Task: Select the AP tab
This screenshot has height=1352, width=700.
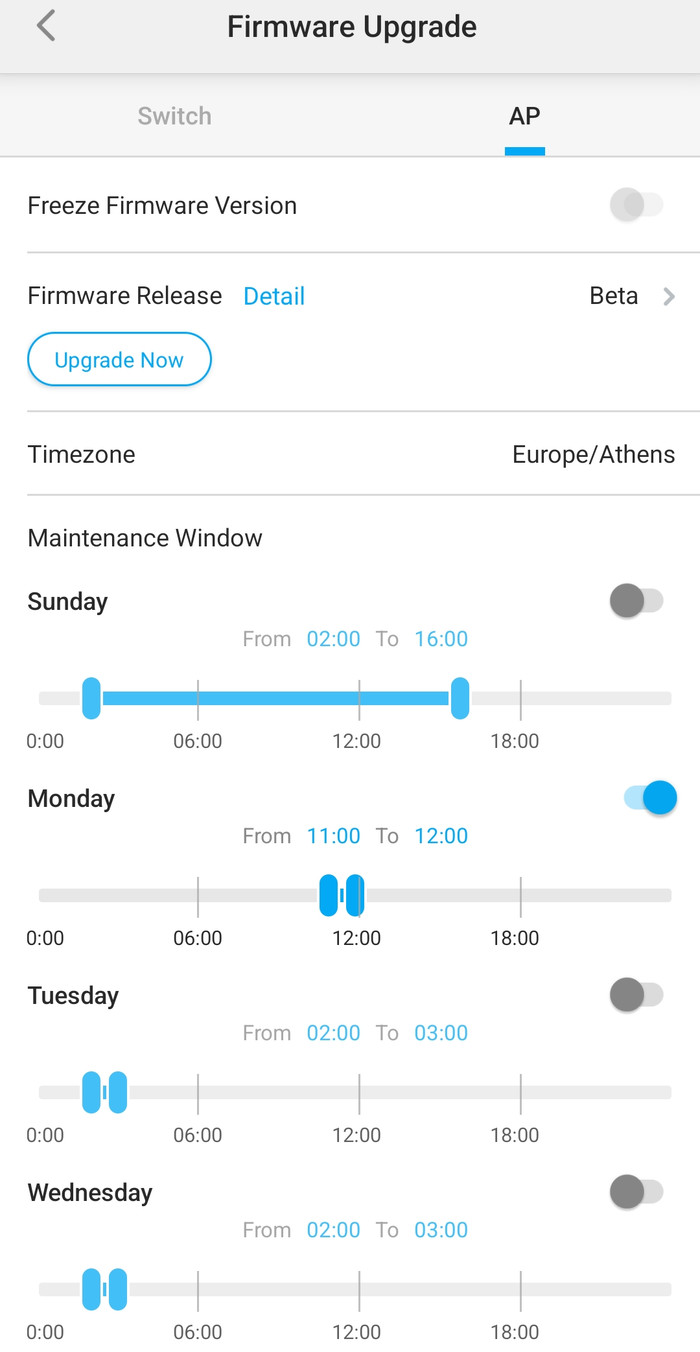Action: click(524, 116)
